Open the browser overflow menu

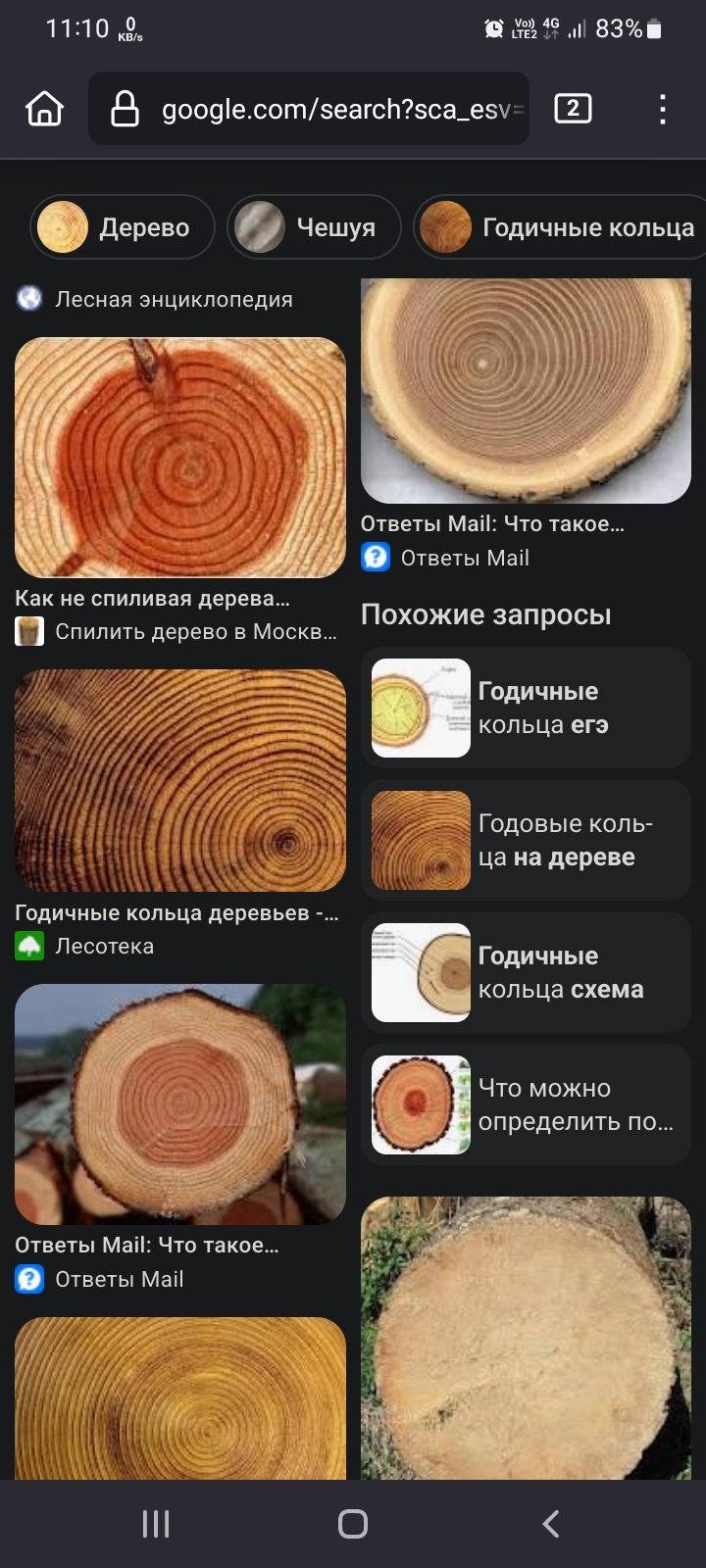663,109
